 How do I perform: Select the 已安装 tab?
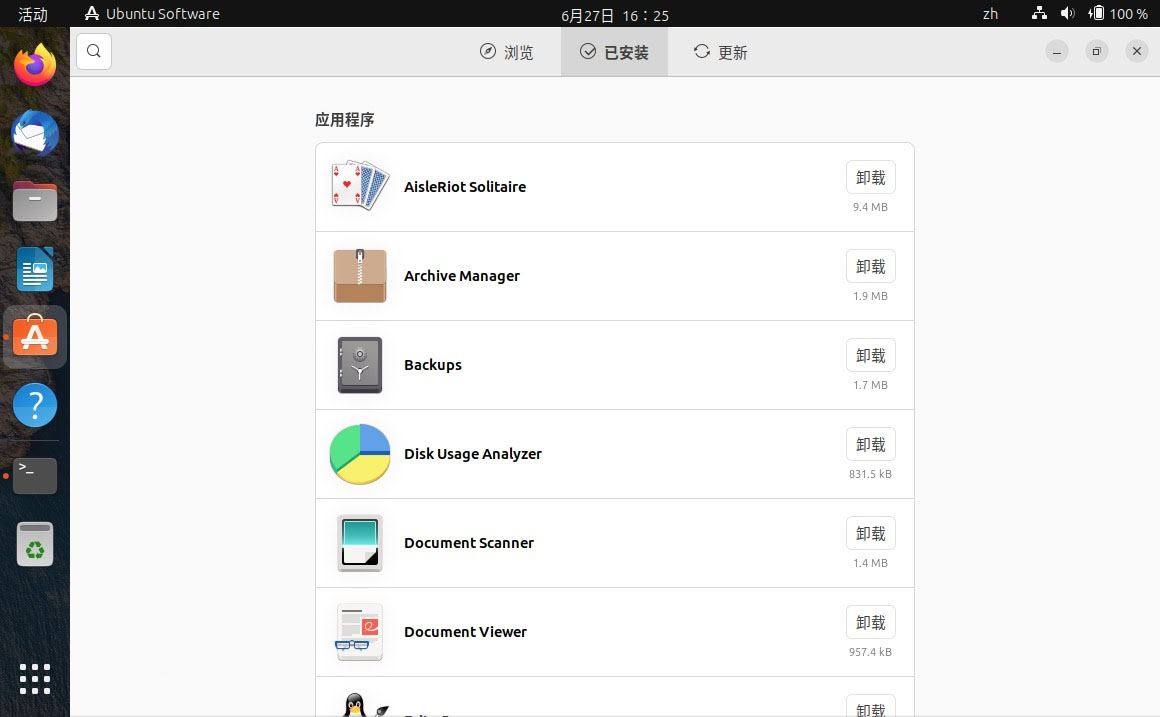(614, 52)
